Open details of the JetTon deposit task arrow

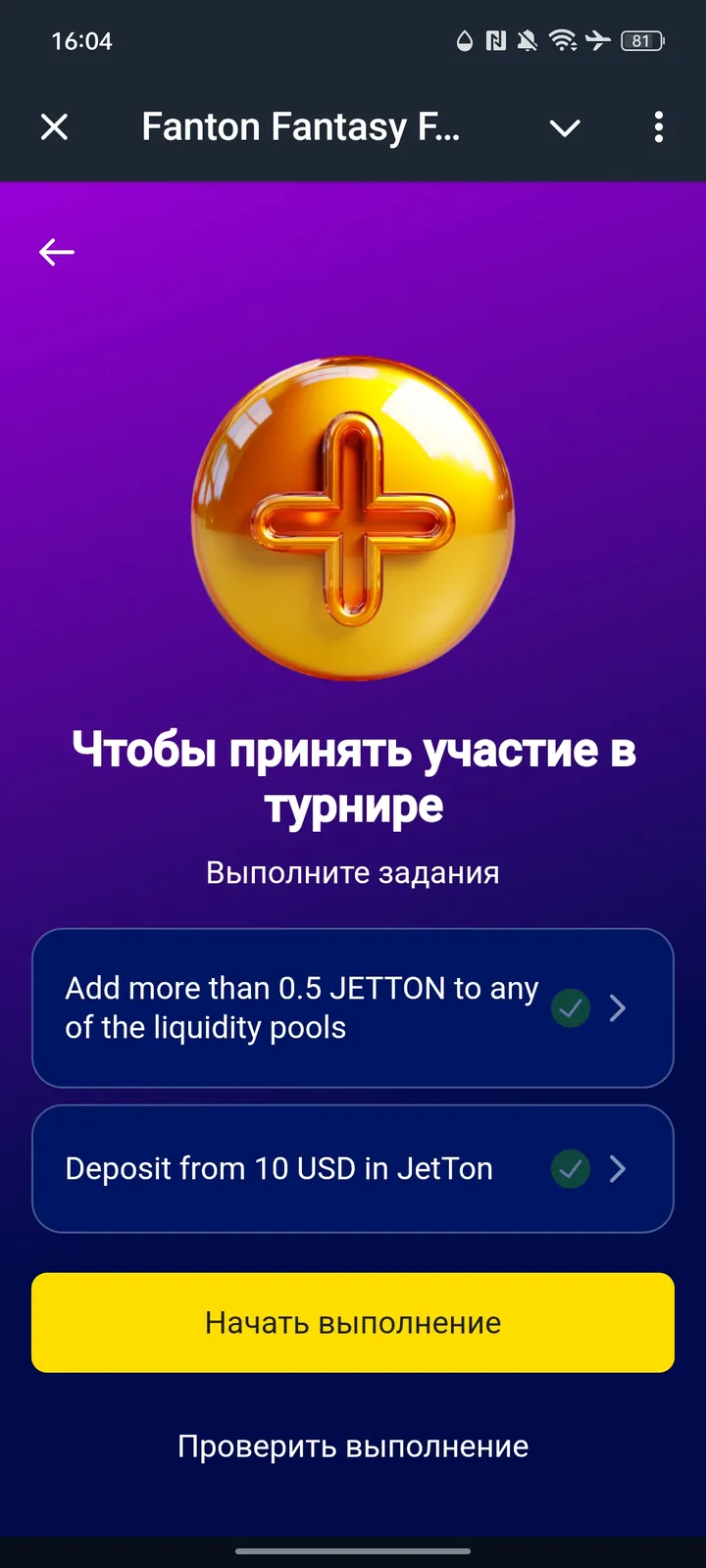[617, 1168]
